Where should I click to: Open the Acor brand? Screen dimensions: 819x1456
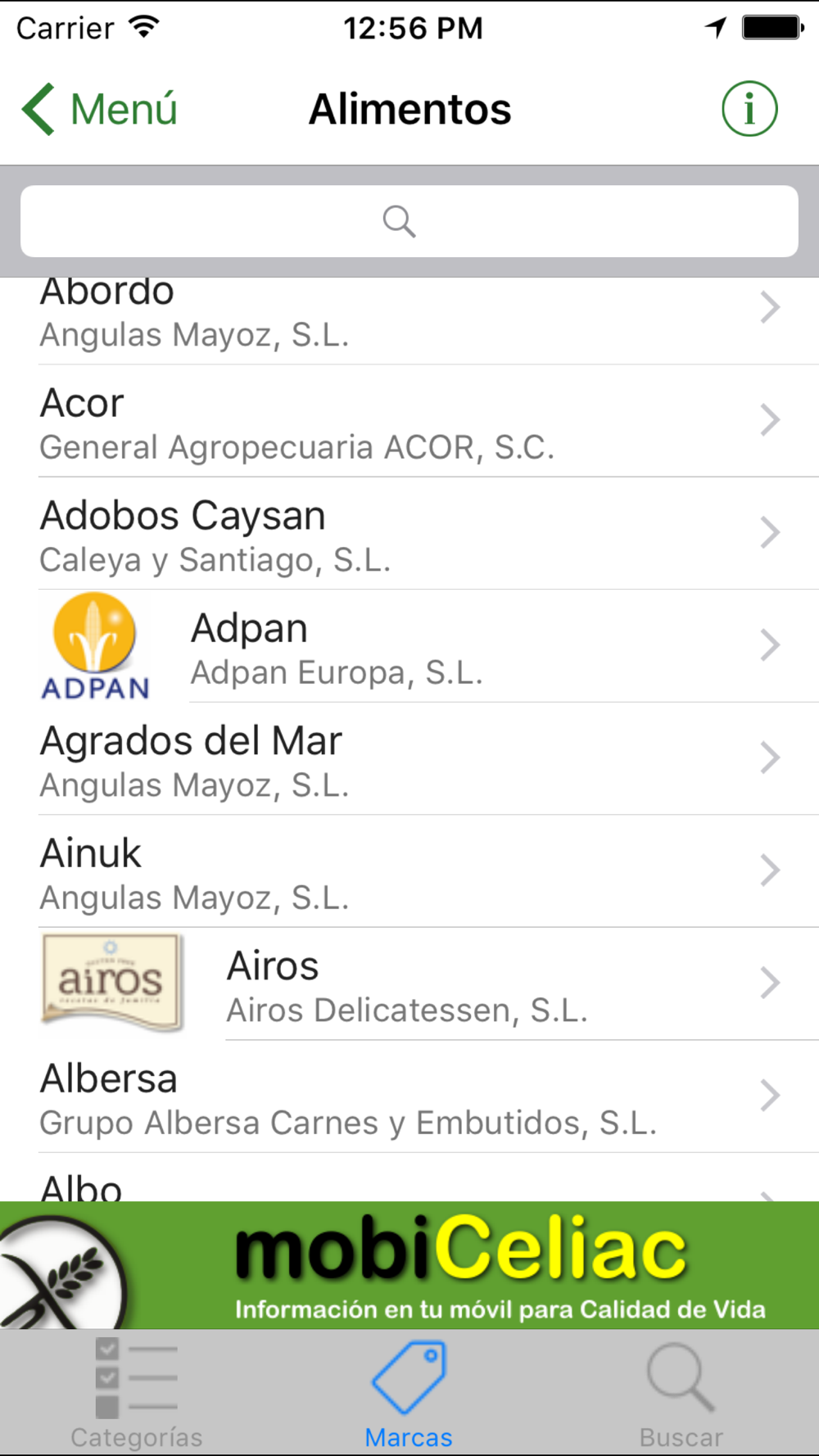click(x=409, y=421)
